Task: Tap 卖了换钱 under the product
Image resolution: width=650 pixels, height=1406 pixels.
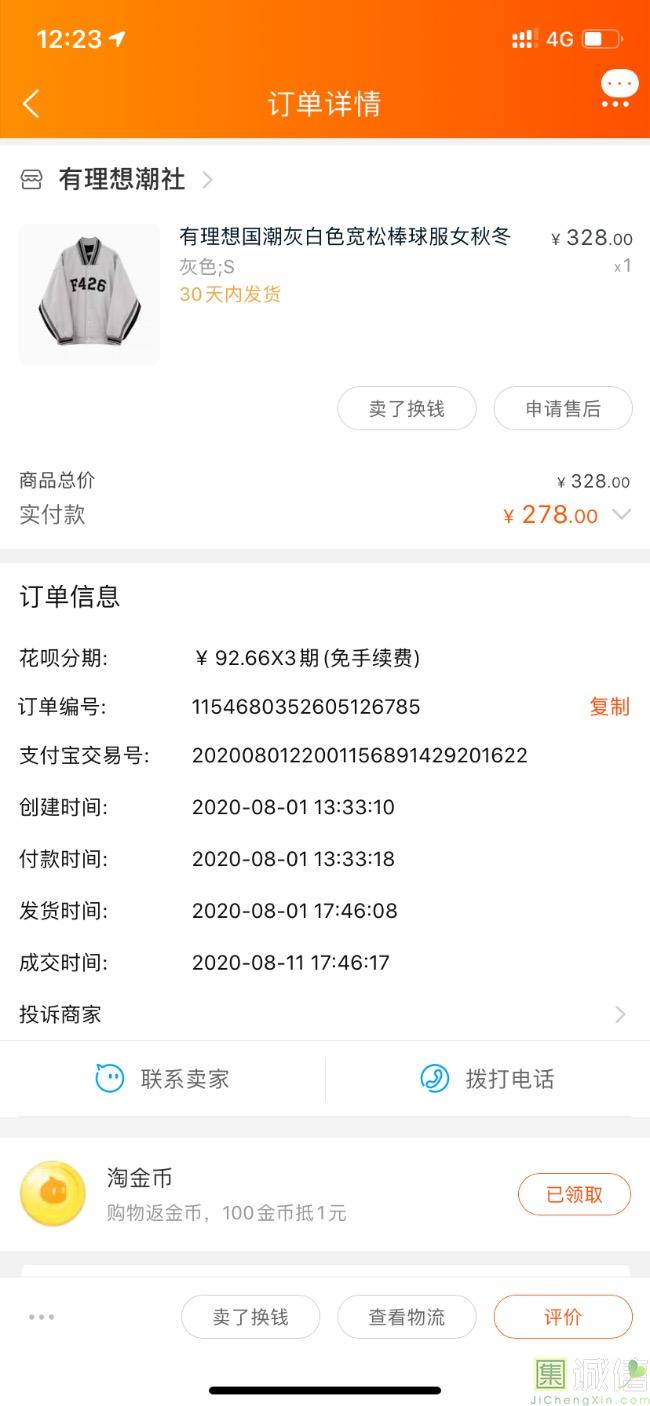Action: click(406, 409)
